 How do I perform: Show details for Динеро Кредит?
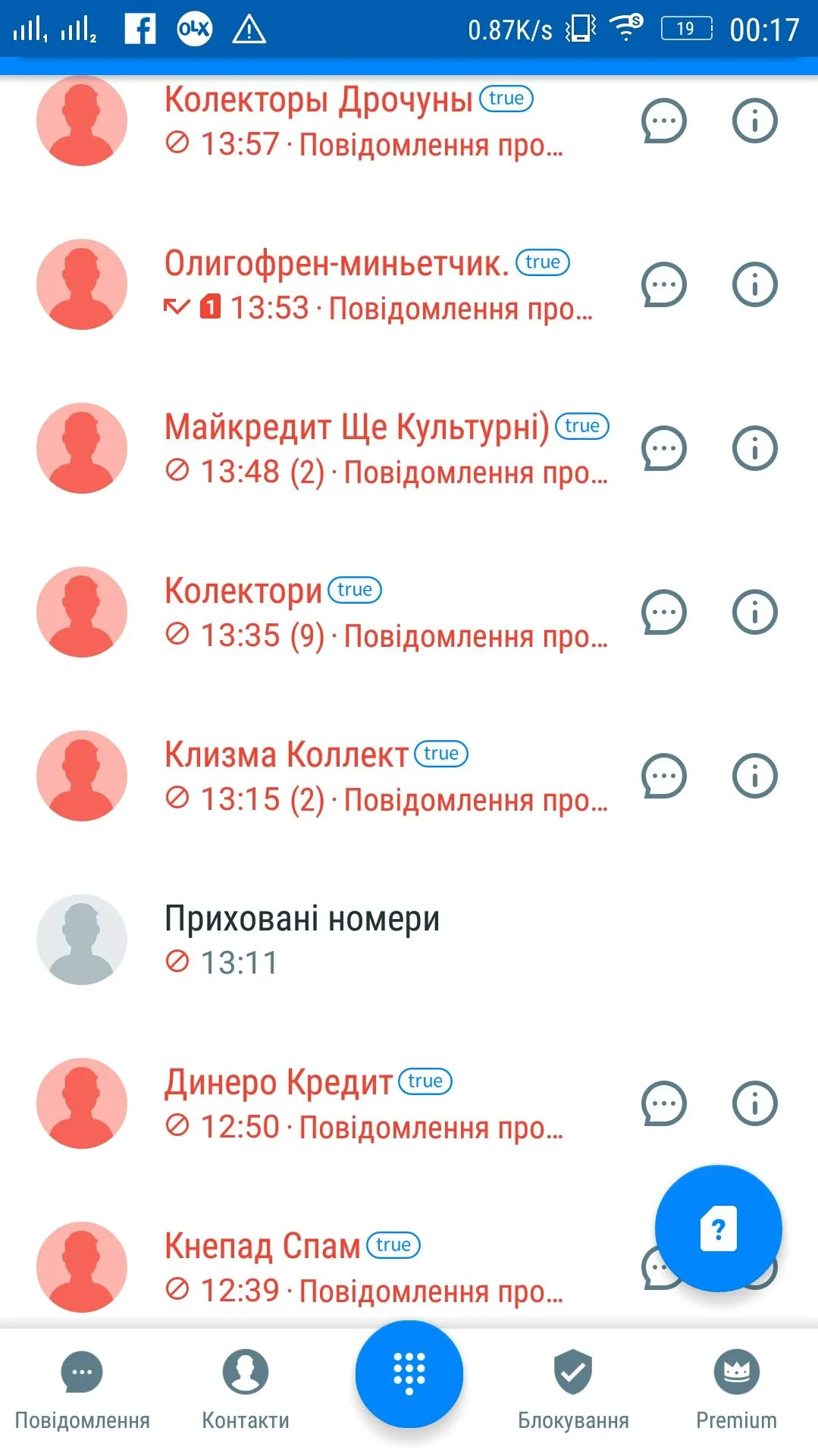pyautogui.click(x=754, y=1103)
